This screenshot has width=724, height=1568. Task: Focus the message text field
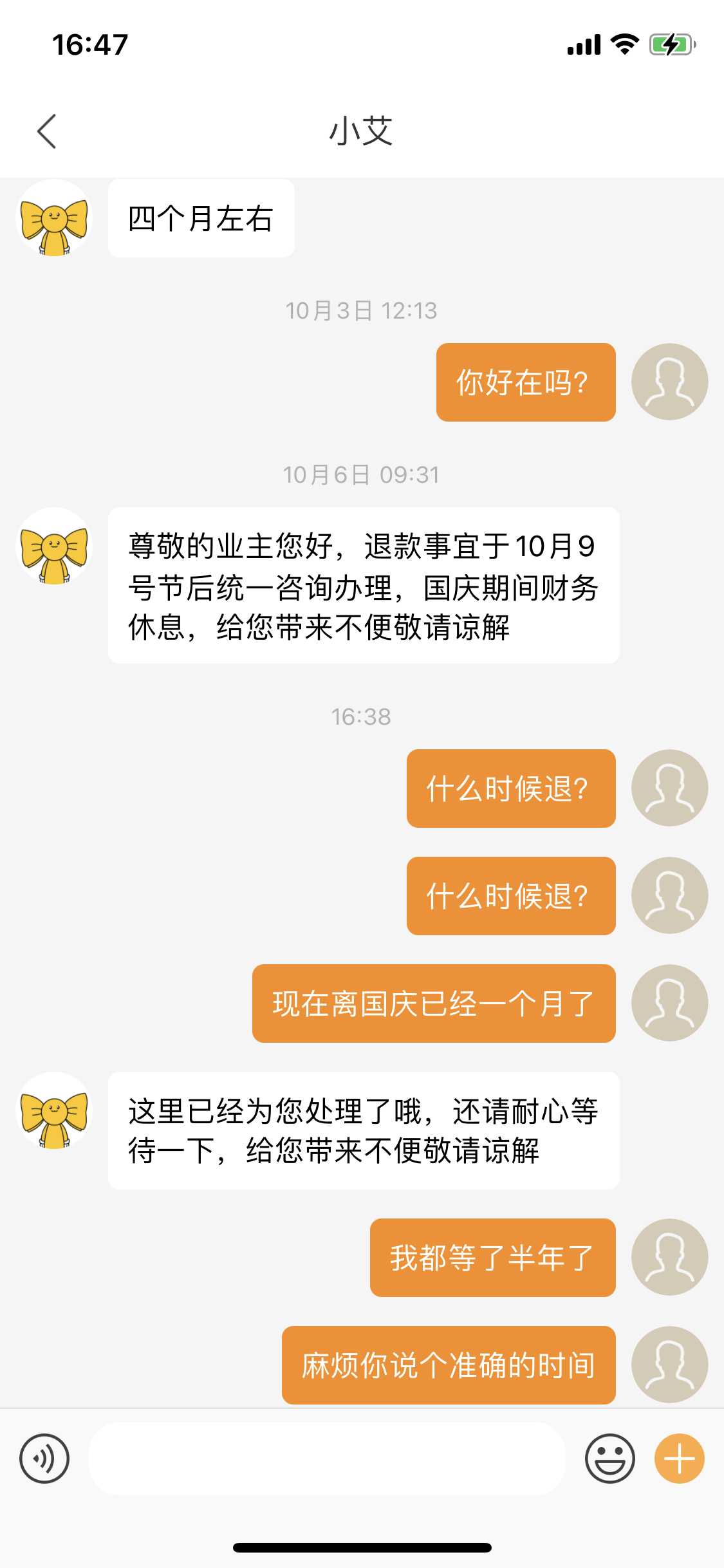click(x=327, y=1459)
